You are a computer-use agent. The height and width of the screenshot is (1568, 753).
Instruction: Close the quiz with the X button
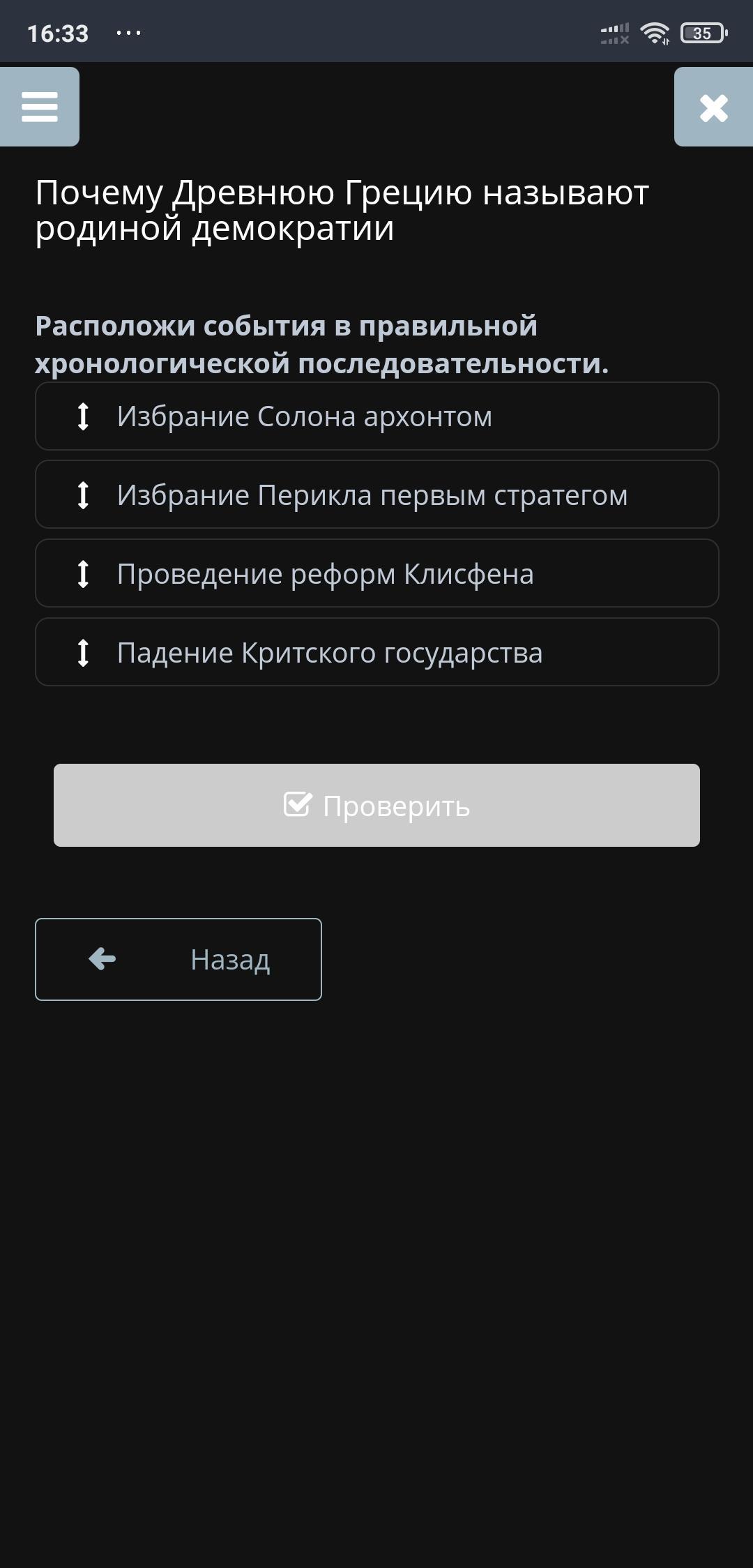[x=713, y=107]
